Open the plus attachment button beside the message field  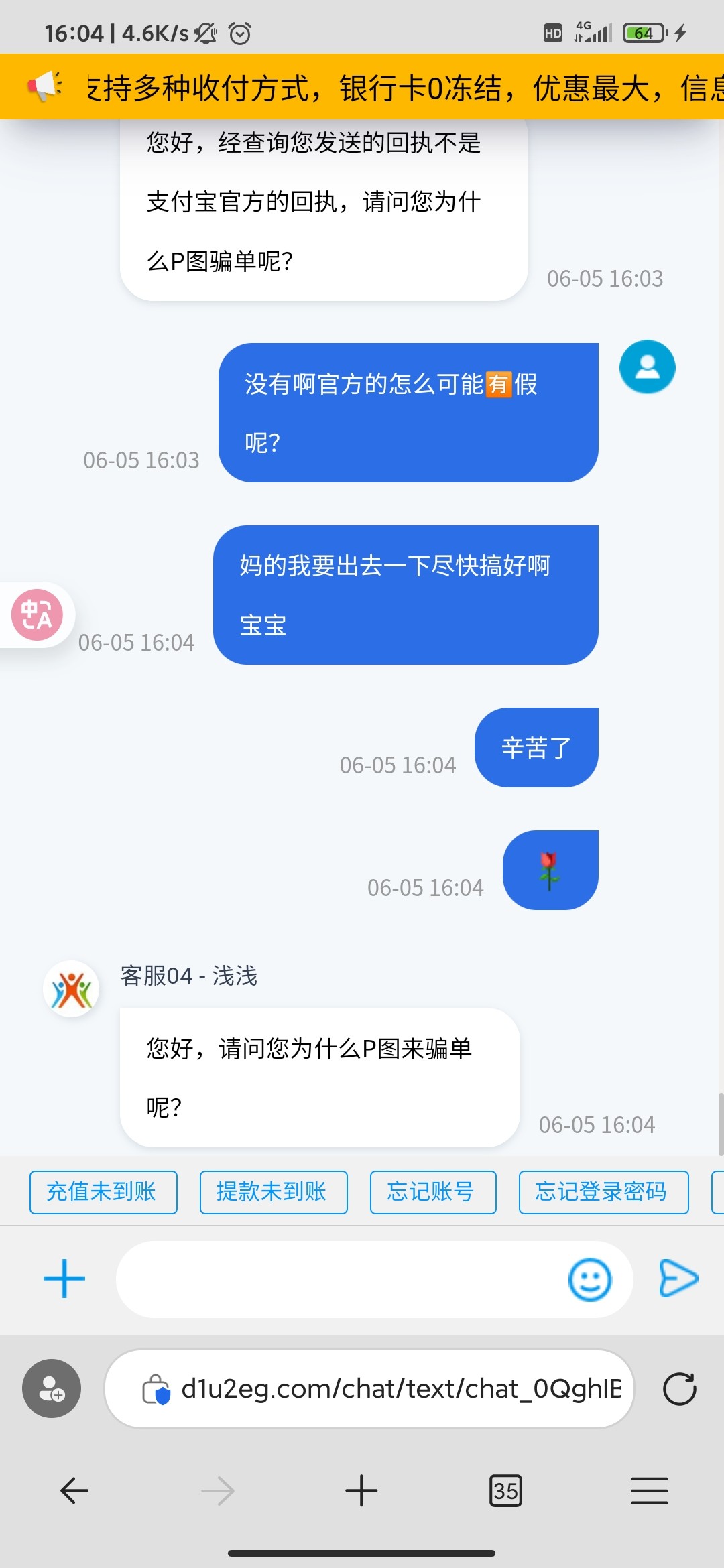point(64,1279)
